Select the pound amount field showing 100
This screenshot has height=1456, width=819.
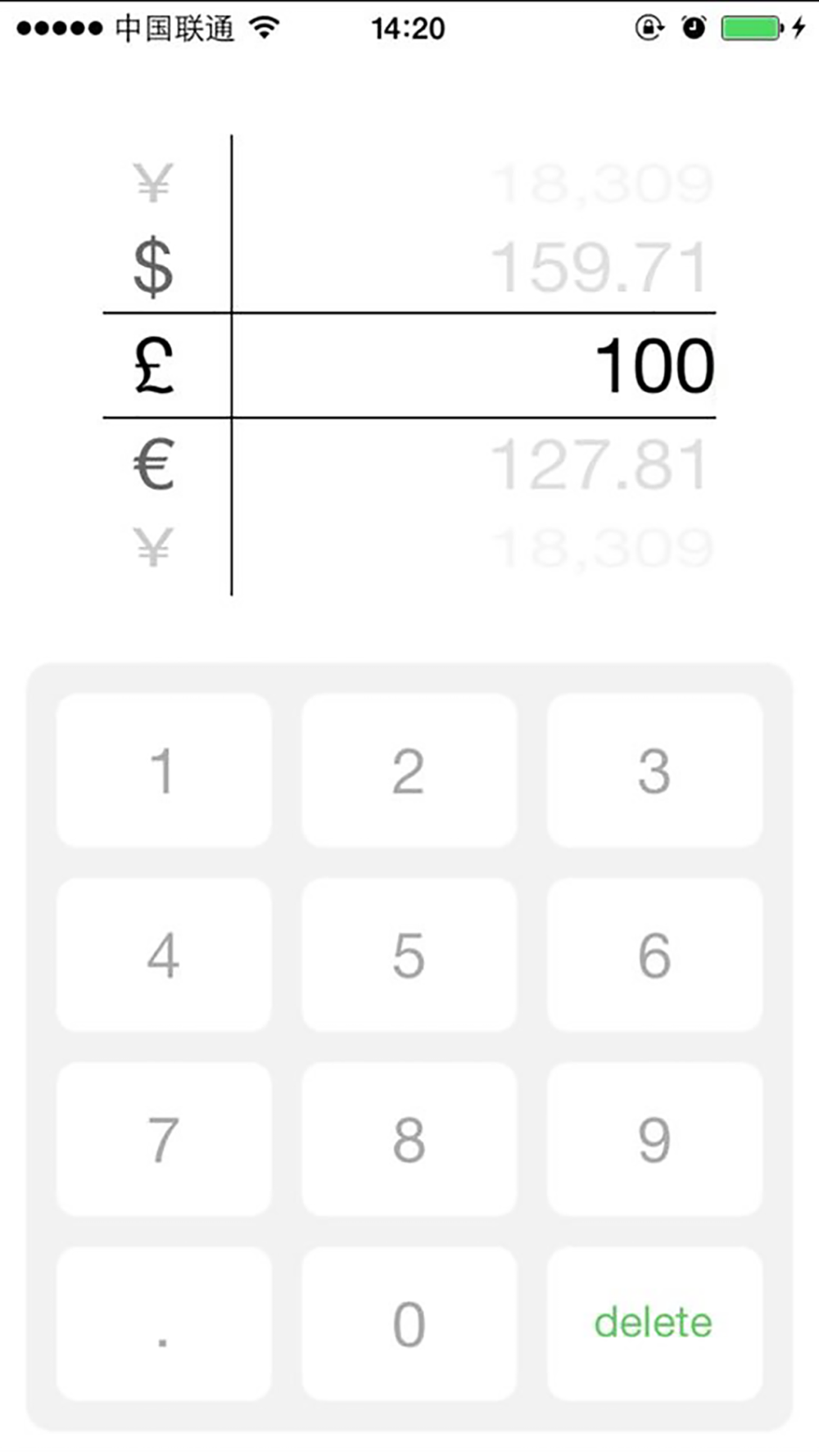474,365
